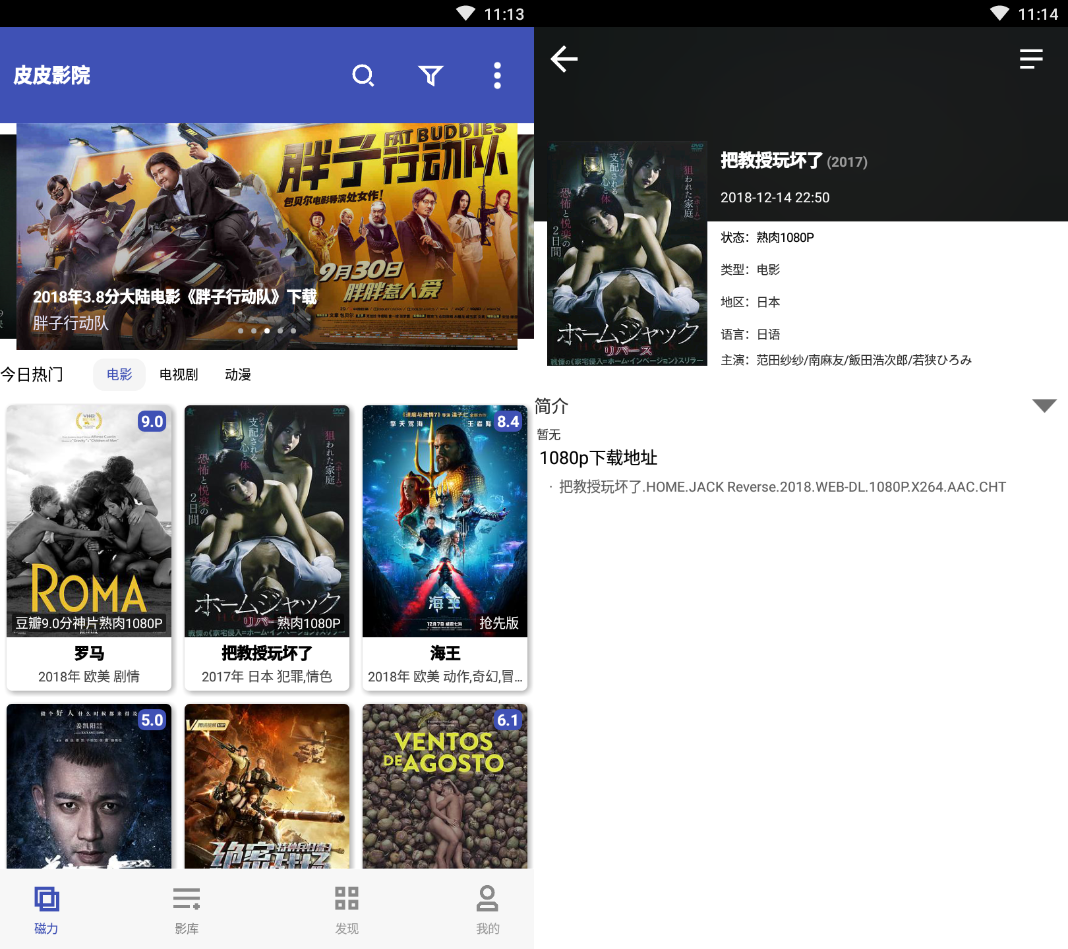Screen dimensions: 1068x949
Task: Open the 罗马 movie card
Action: coord(89,546)
